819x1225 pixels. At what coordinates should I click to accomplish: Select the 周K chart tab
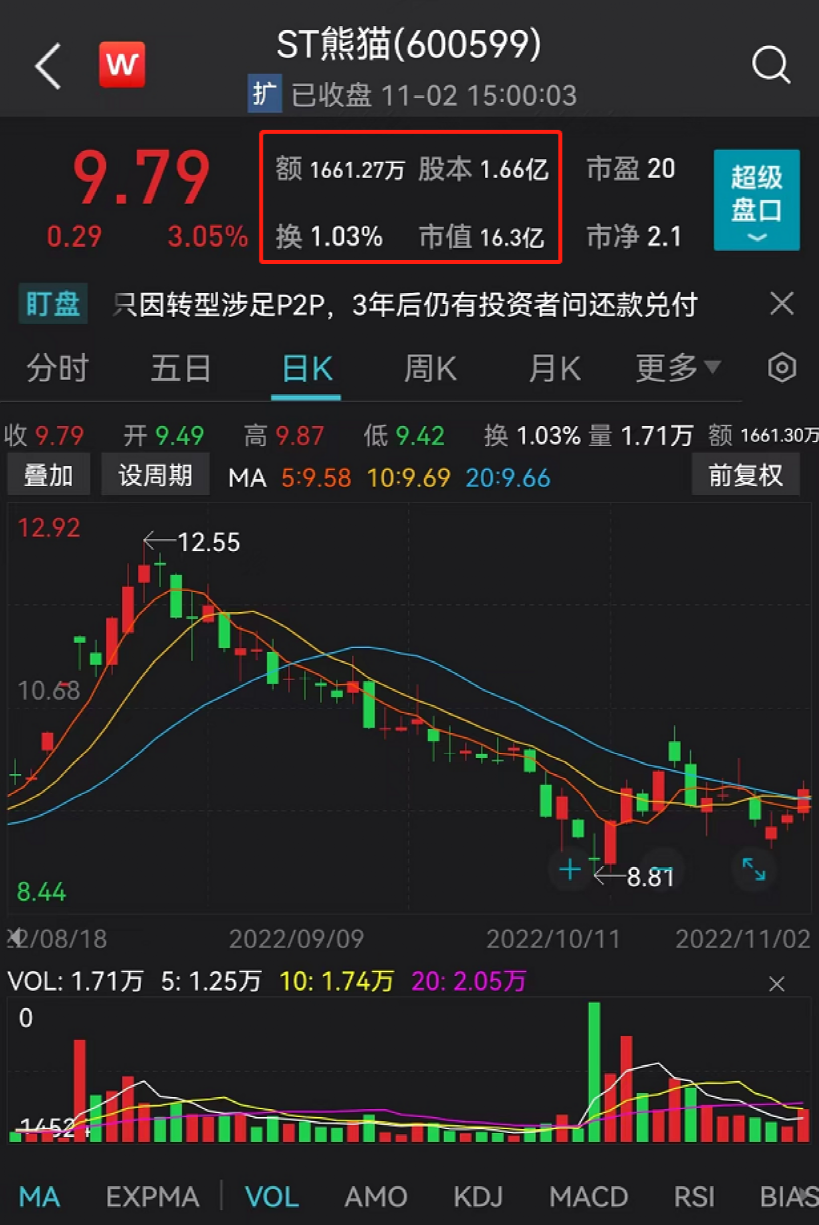(x=430, y=368)
